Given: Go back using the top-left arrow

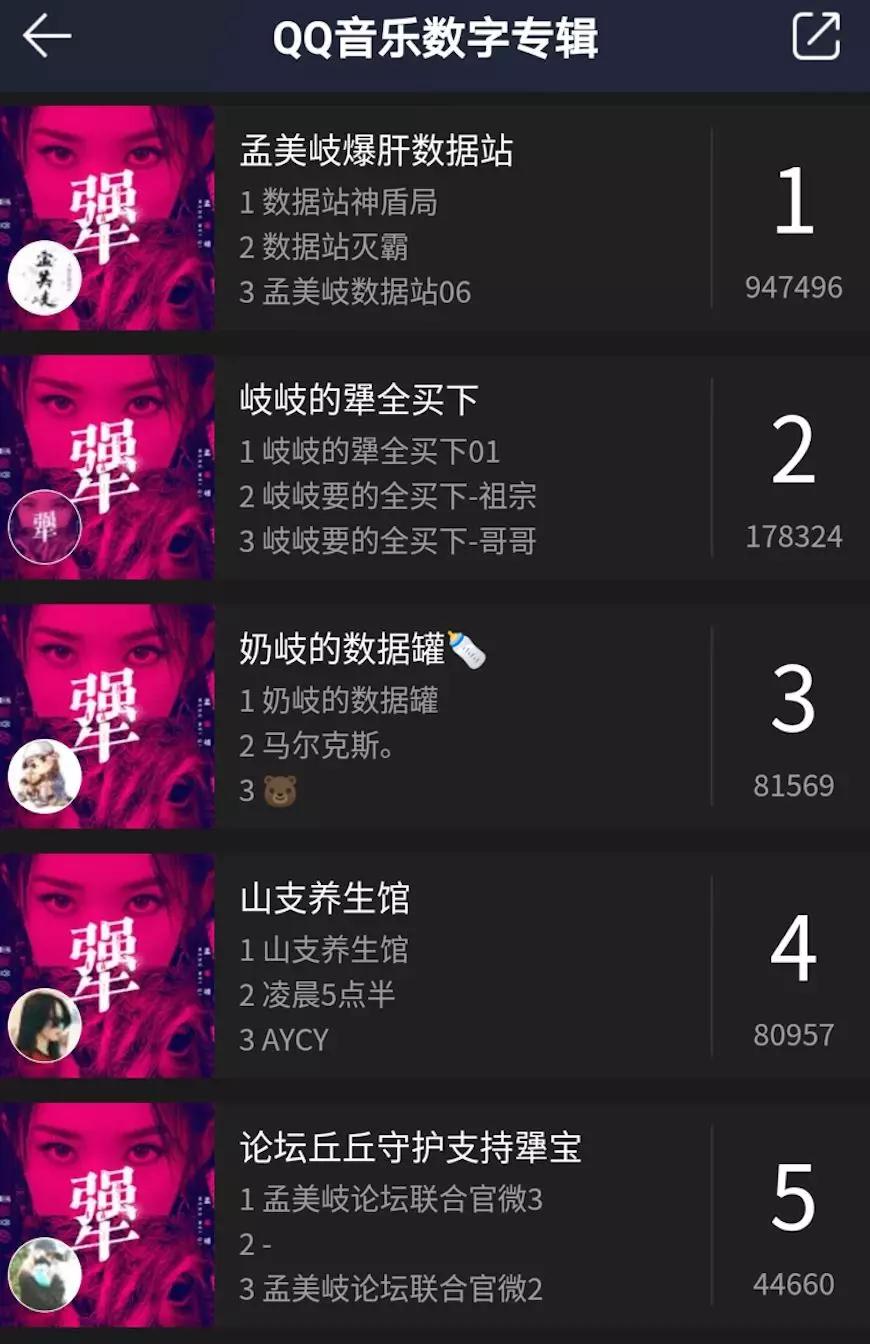Looking at the screenshot, I should point(46,37).
